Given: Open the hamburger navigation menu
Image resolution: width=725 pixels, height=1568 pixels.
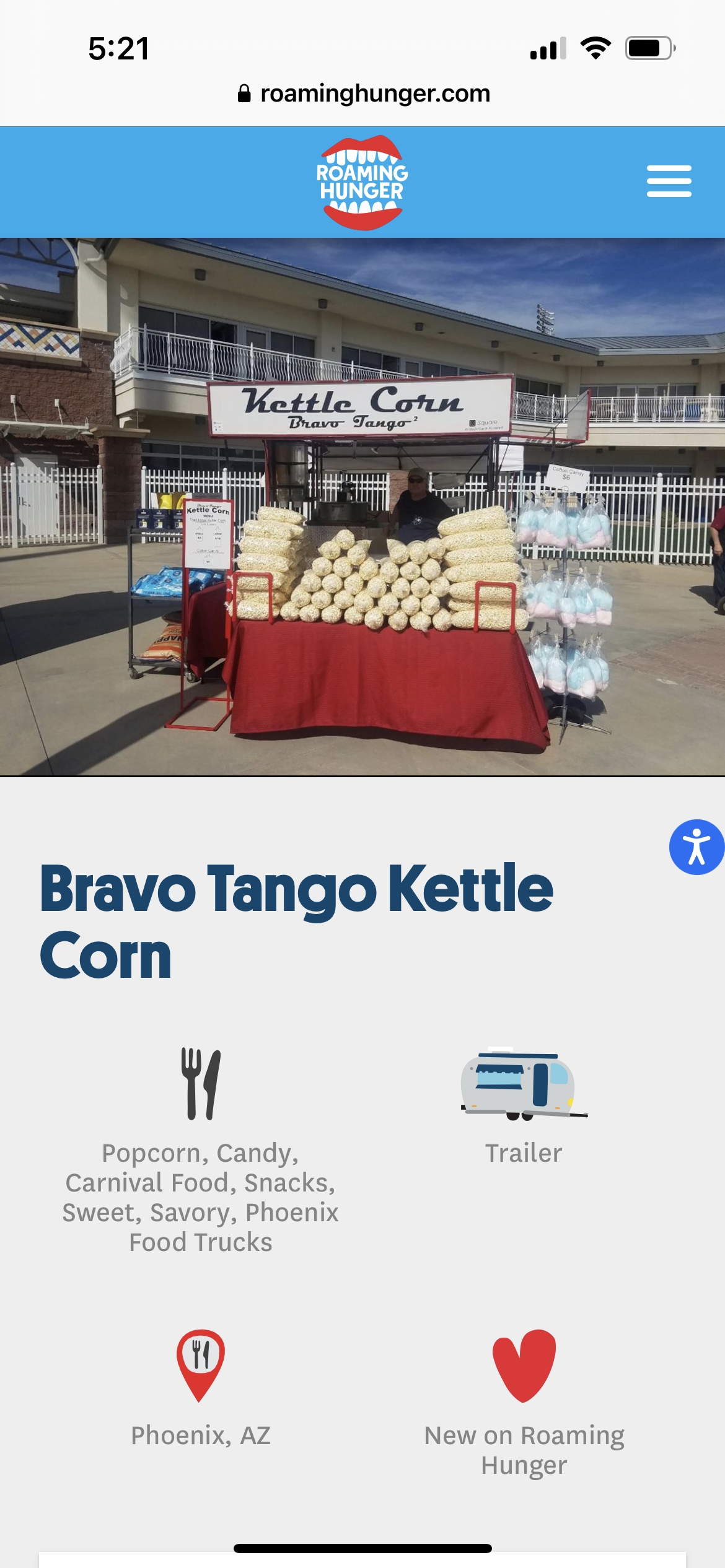Looking at the screenshot, I should (669, 181).
